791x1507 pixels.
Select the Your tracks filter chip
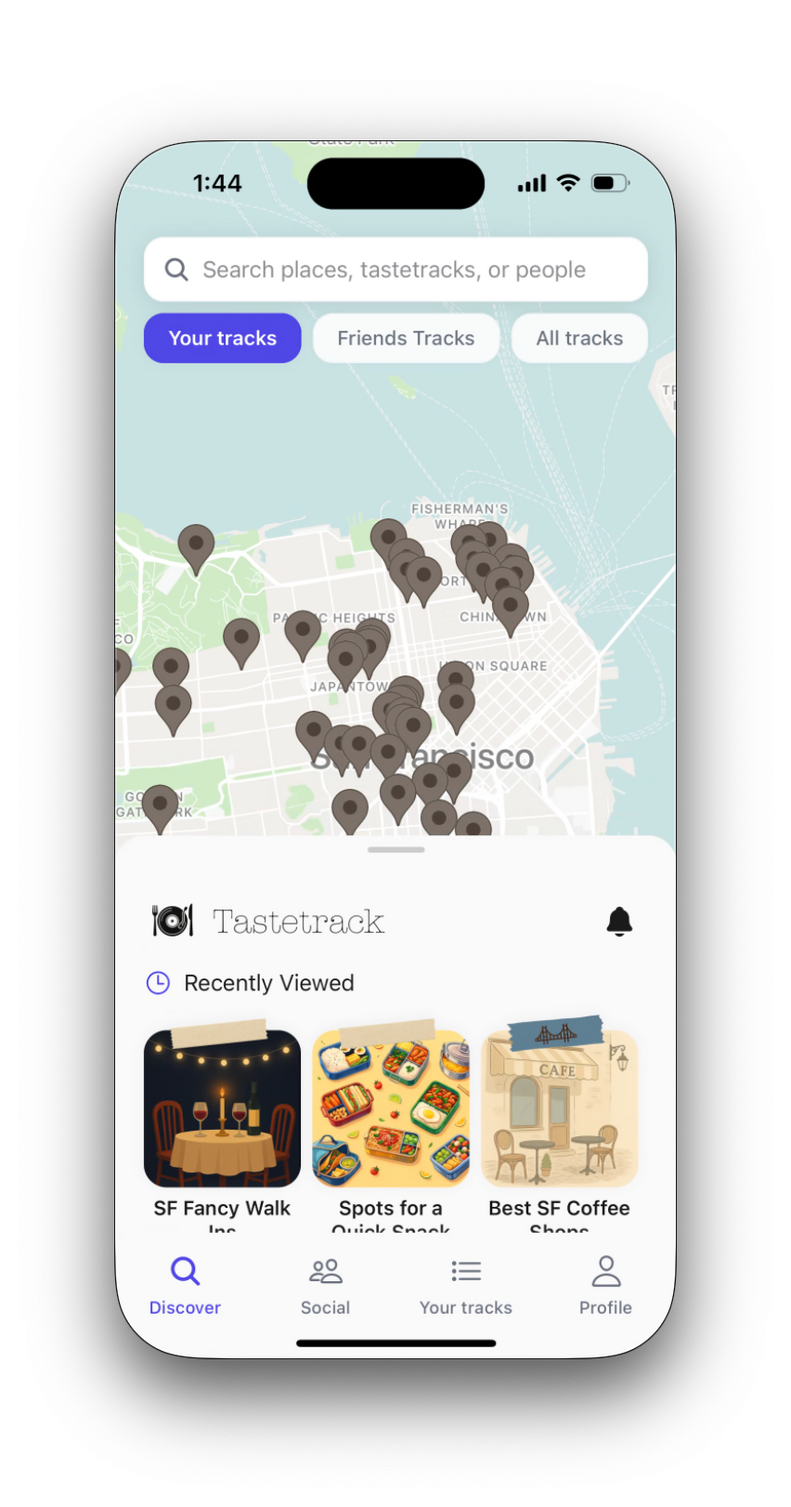(x=222, y=338)
